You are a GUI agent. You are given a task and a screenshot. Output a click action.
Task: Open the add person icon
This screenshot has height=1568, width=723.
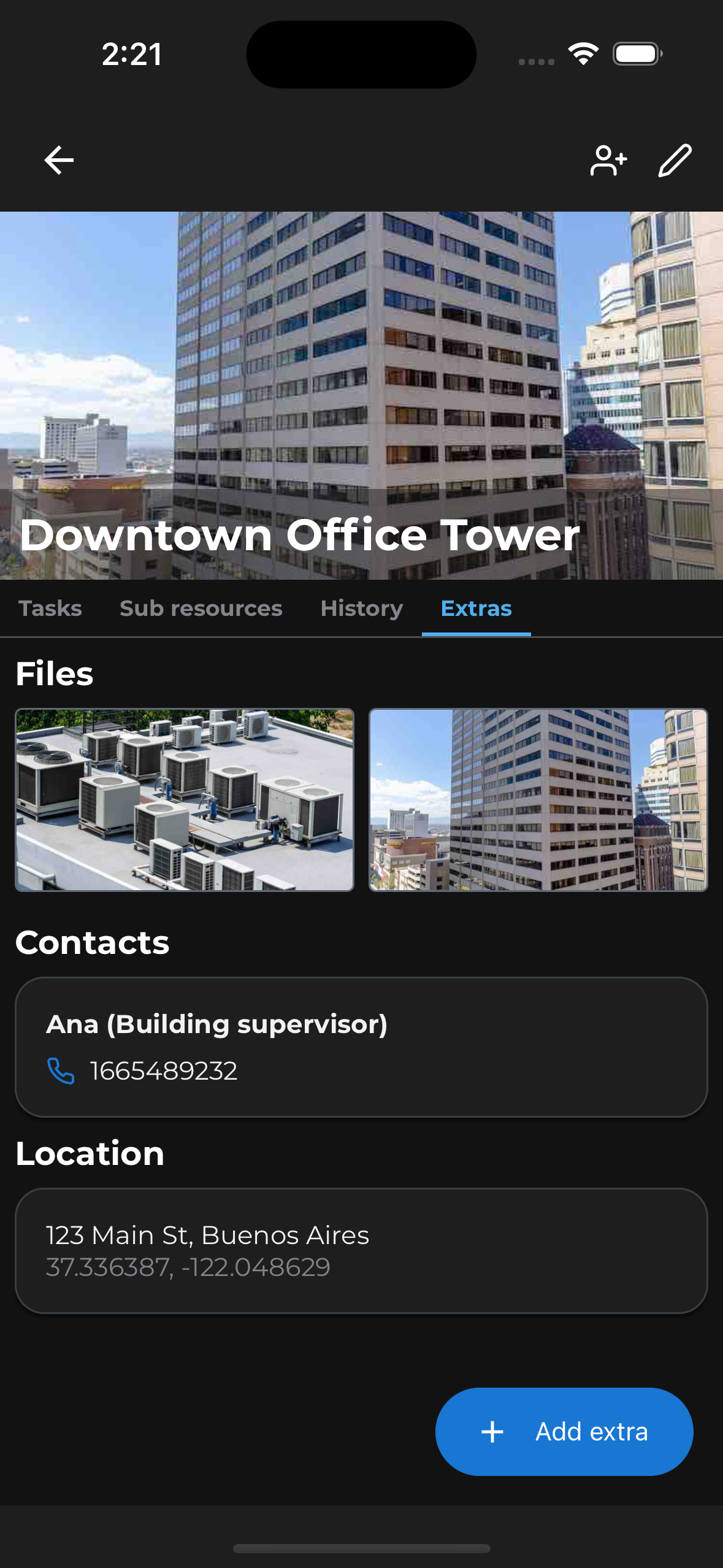point(608,161)
